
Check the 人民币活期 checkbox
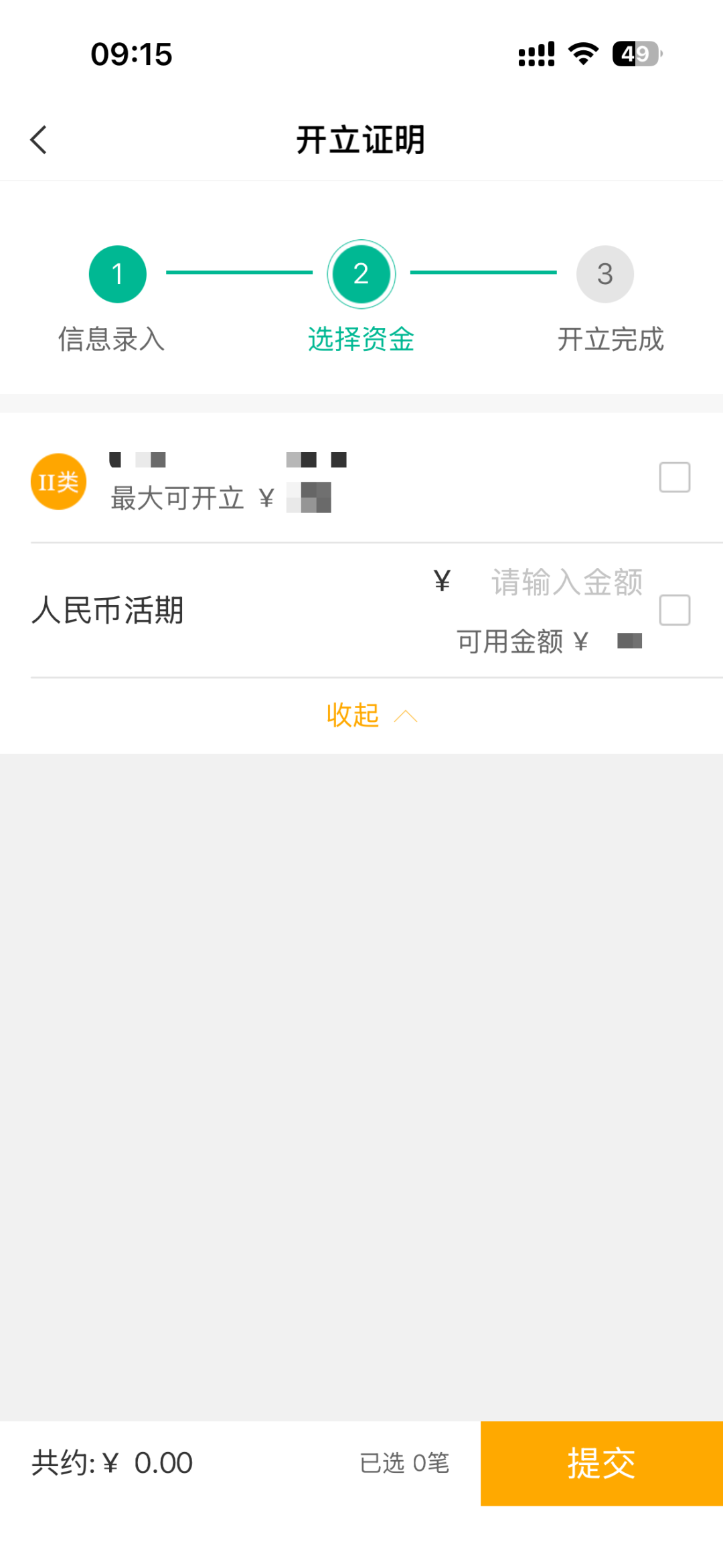(x=674, y=610)
